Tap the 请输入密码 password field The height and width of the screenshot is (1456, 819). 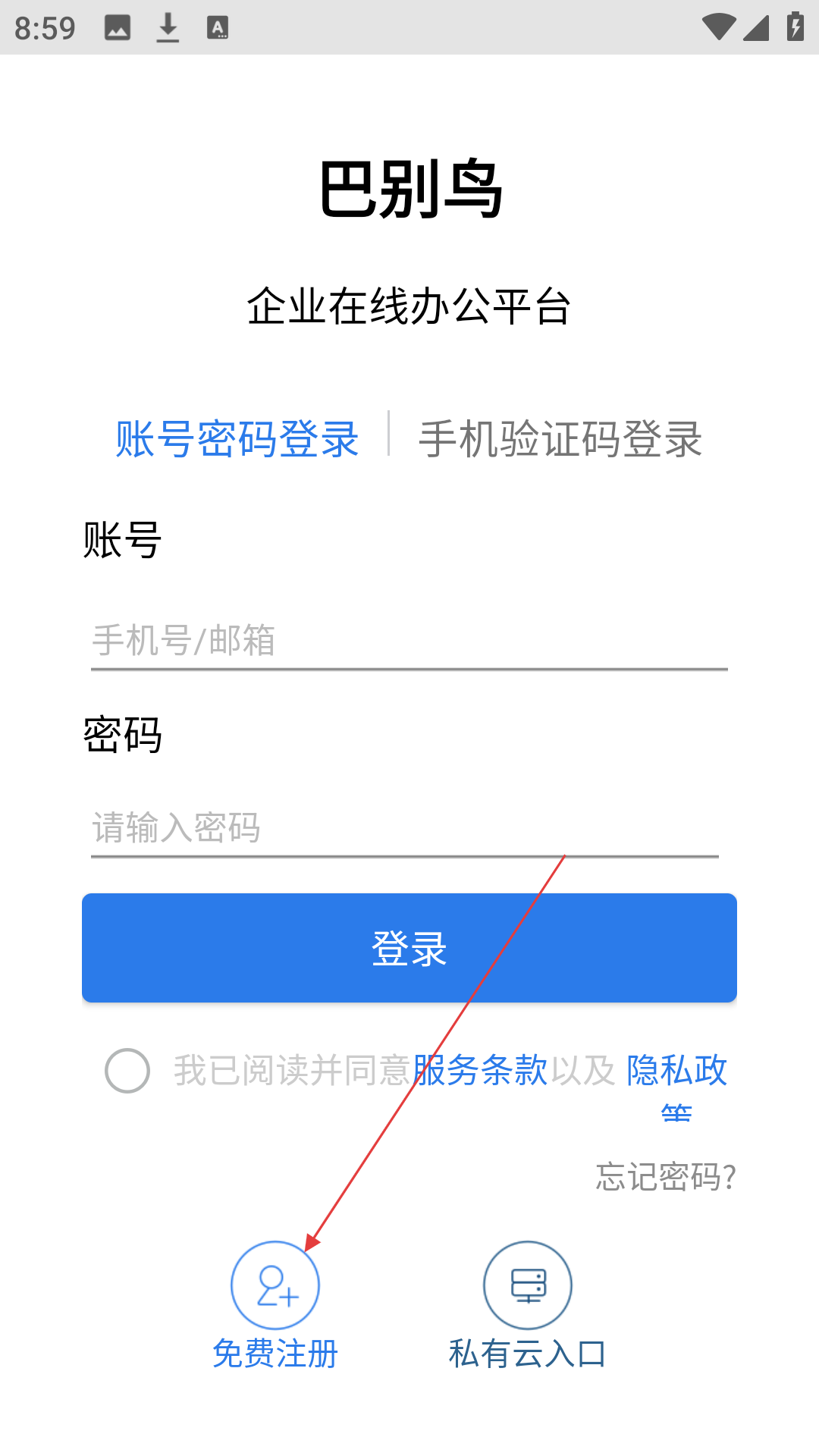[405, 827]
